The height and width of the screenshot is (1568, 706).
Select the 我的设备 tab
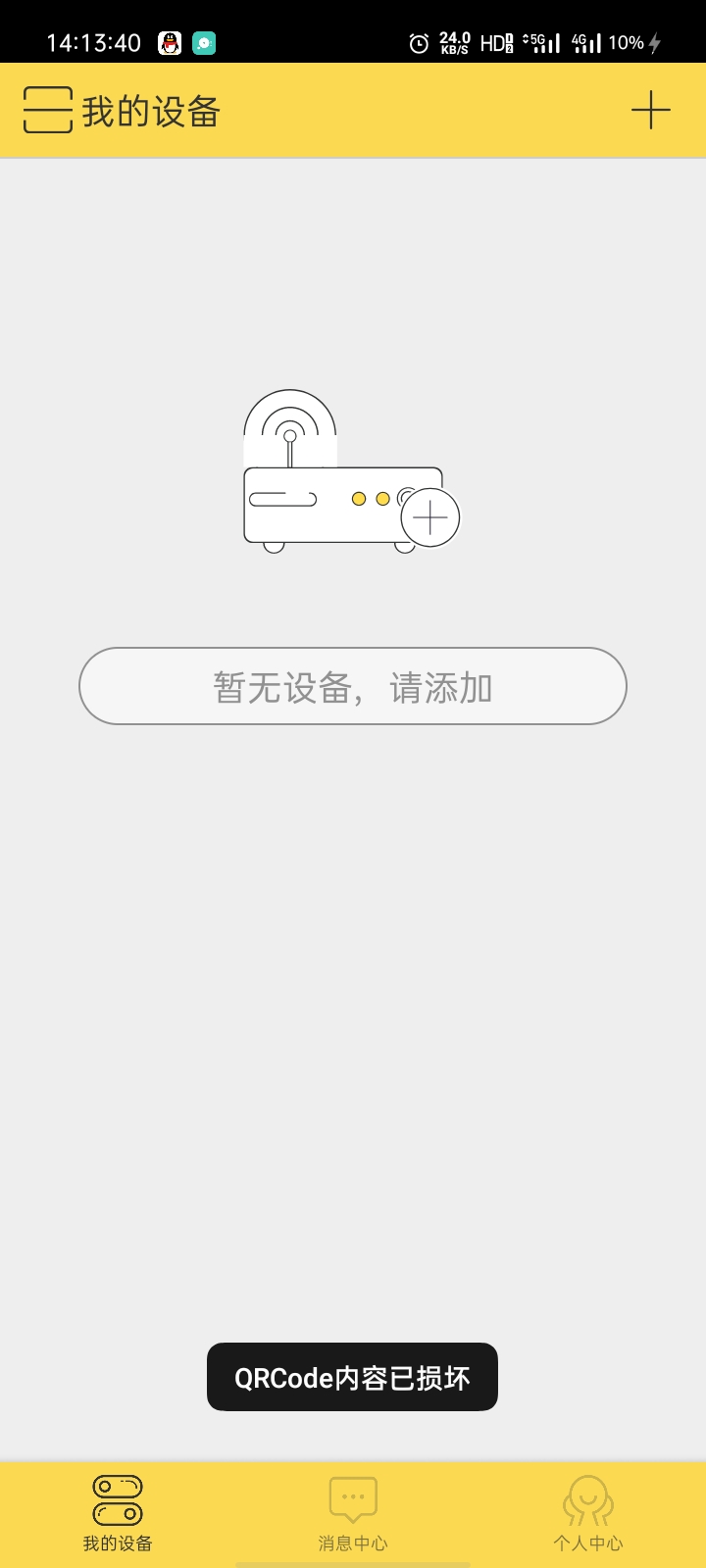coord(118,1514)
